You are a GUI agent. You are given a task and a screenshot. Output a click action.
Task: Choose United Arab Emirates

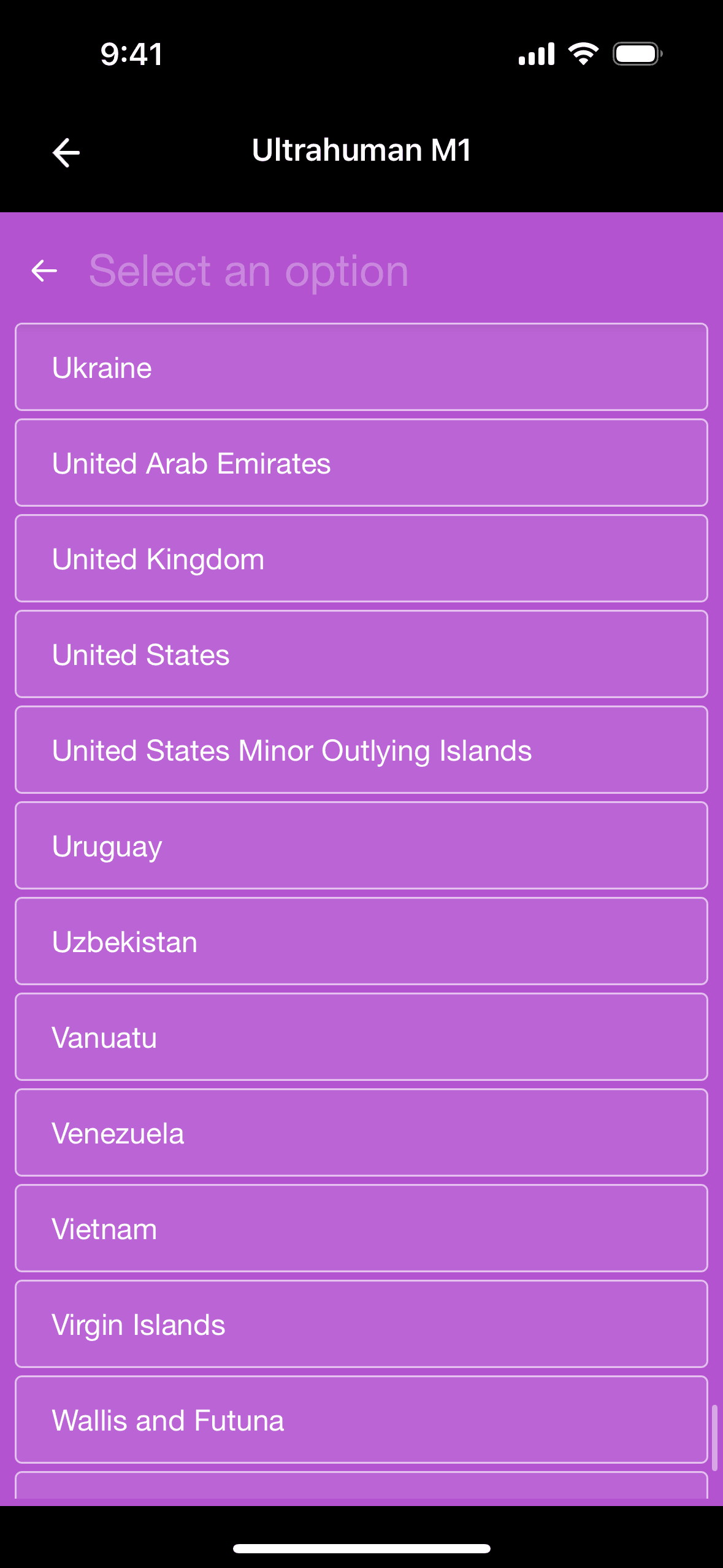[361, 463]
